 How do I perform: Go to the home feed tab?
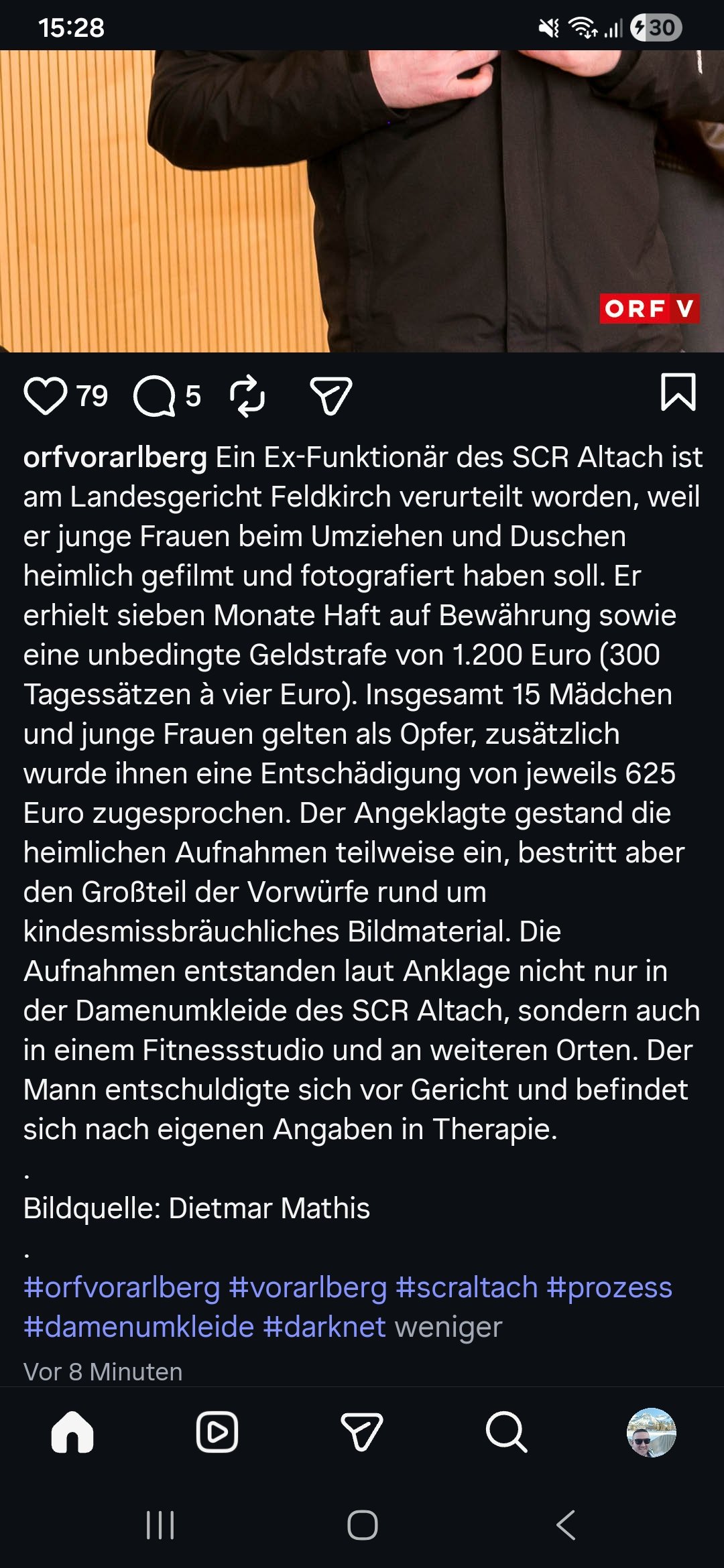(72, 1432)
